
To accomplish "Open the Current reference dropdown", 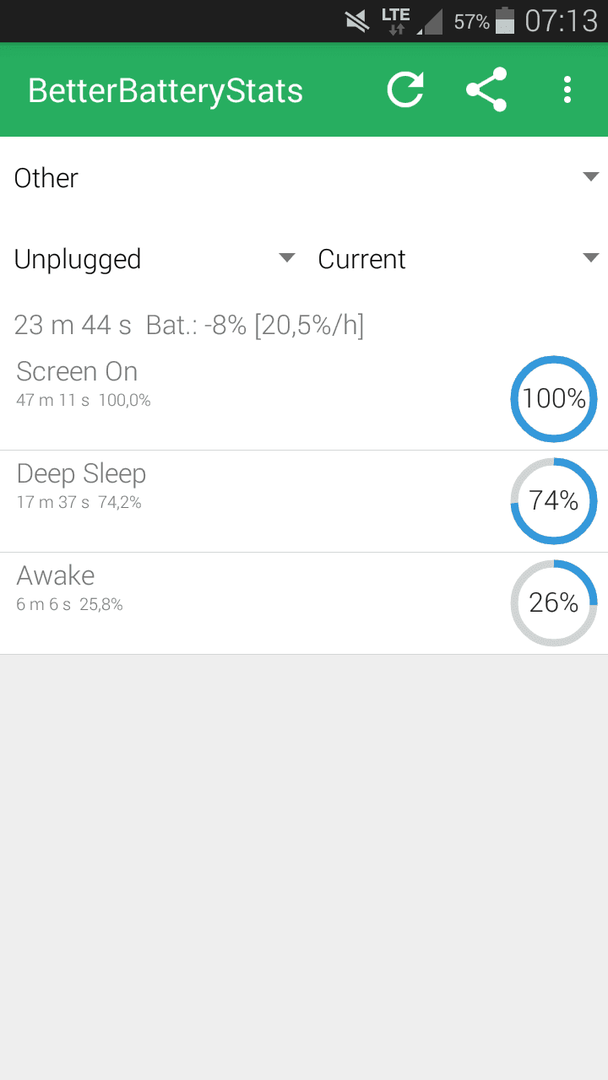I will click(x=458, y=259).
